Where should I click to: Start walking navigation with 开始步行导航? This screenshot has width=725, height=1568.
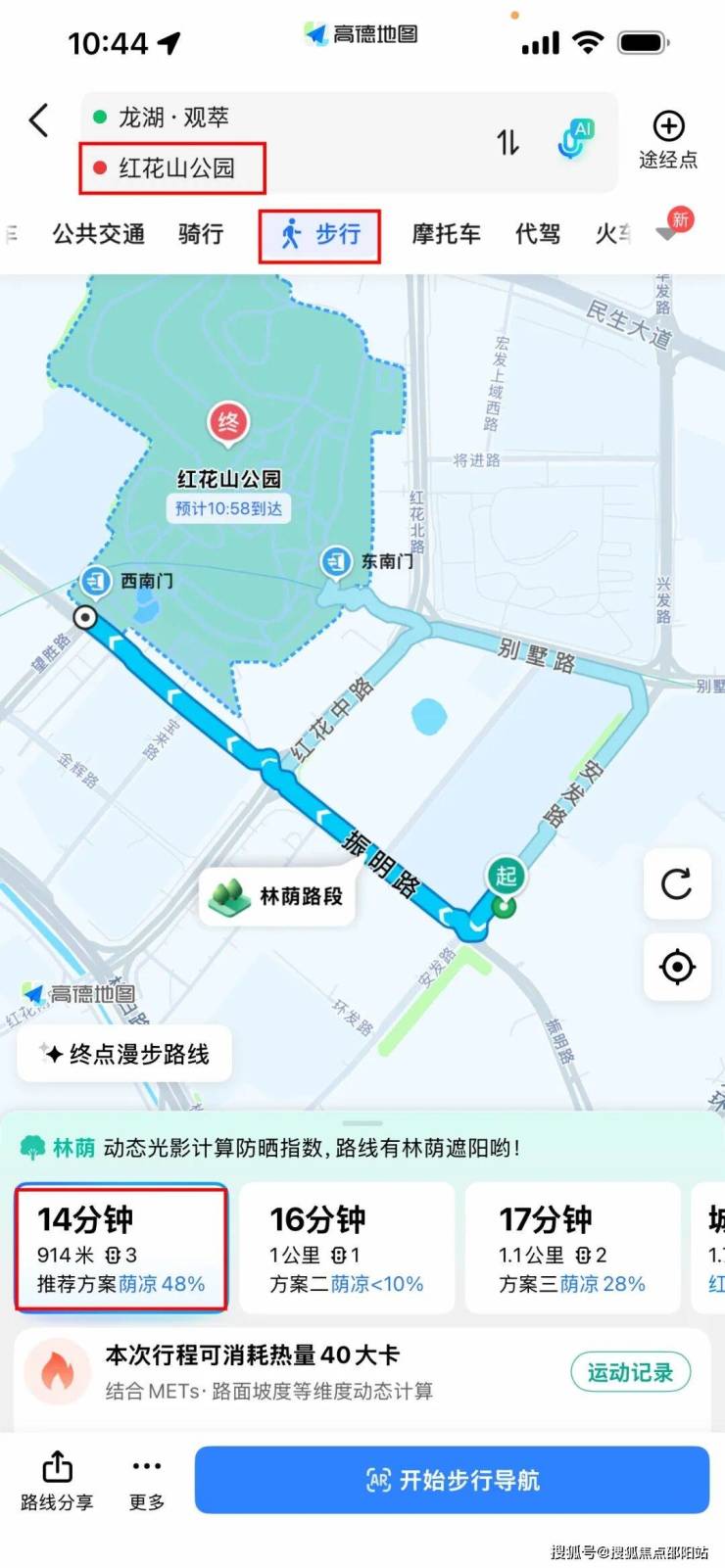pos(452,1480)
